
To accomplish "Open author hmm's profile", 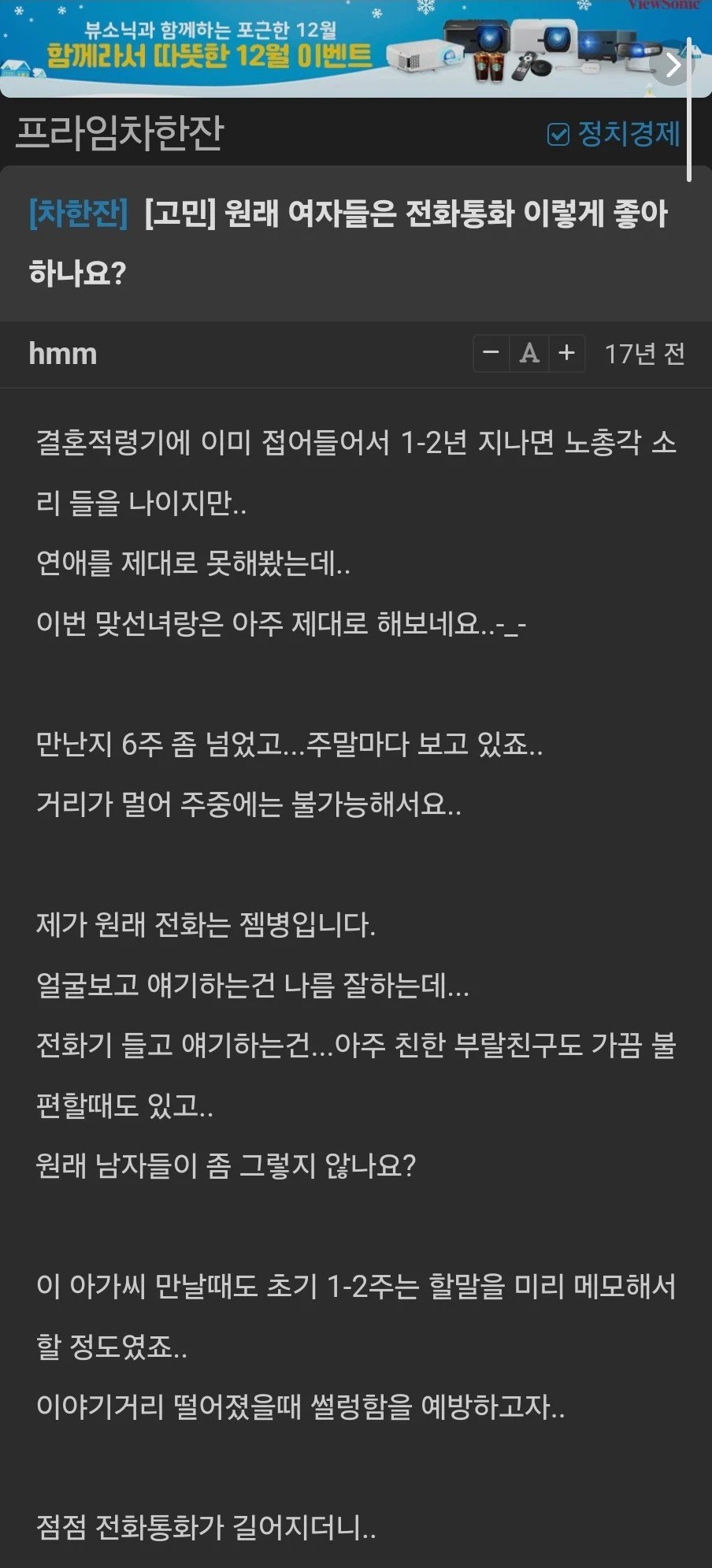I will [x=63, y=354].
